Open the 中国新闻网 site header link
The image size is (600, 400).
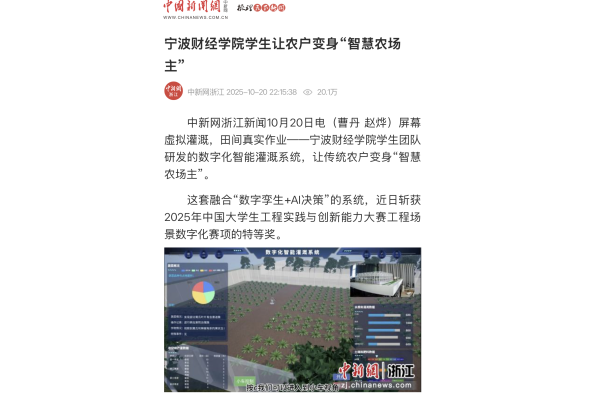coord(194,9)
